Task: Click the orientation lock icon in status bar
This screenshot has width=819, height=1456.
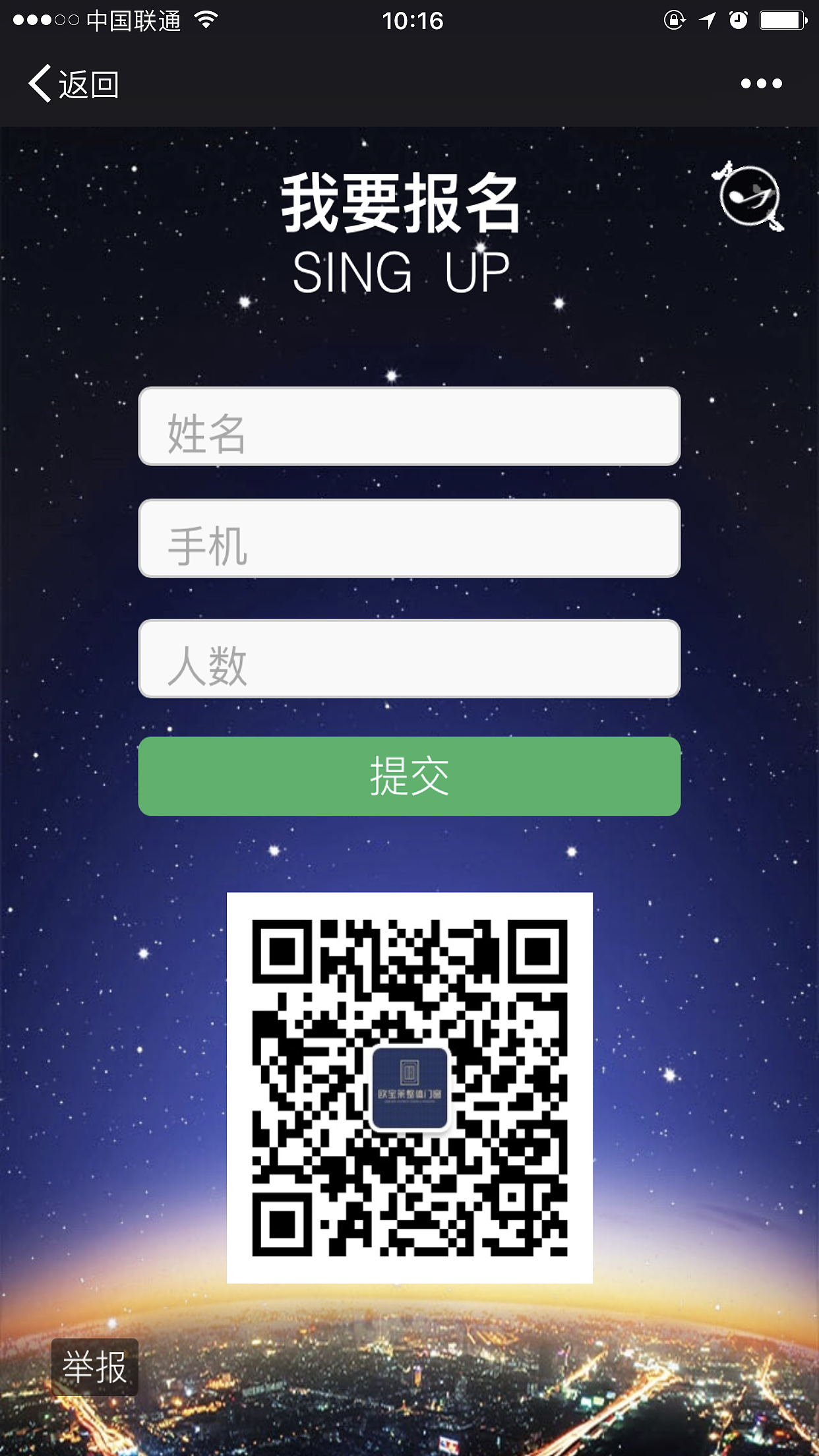Action: 674,21
